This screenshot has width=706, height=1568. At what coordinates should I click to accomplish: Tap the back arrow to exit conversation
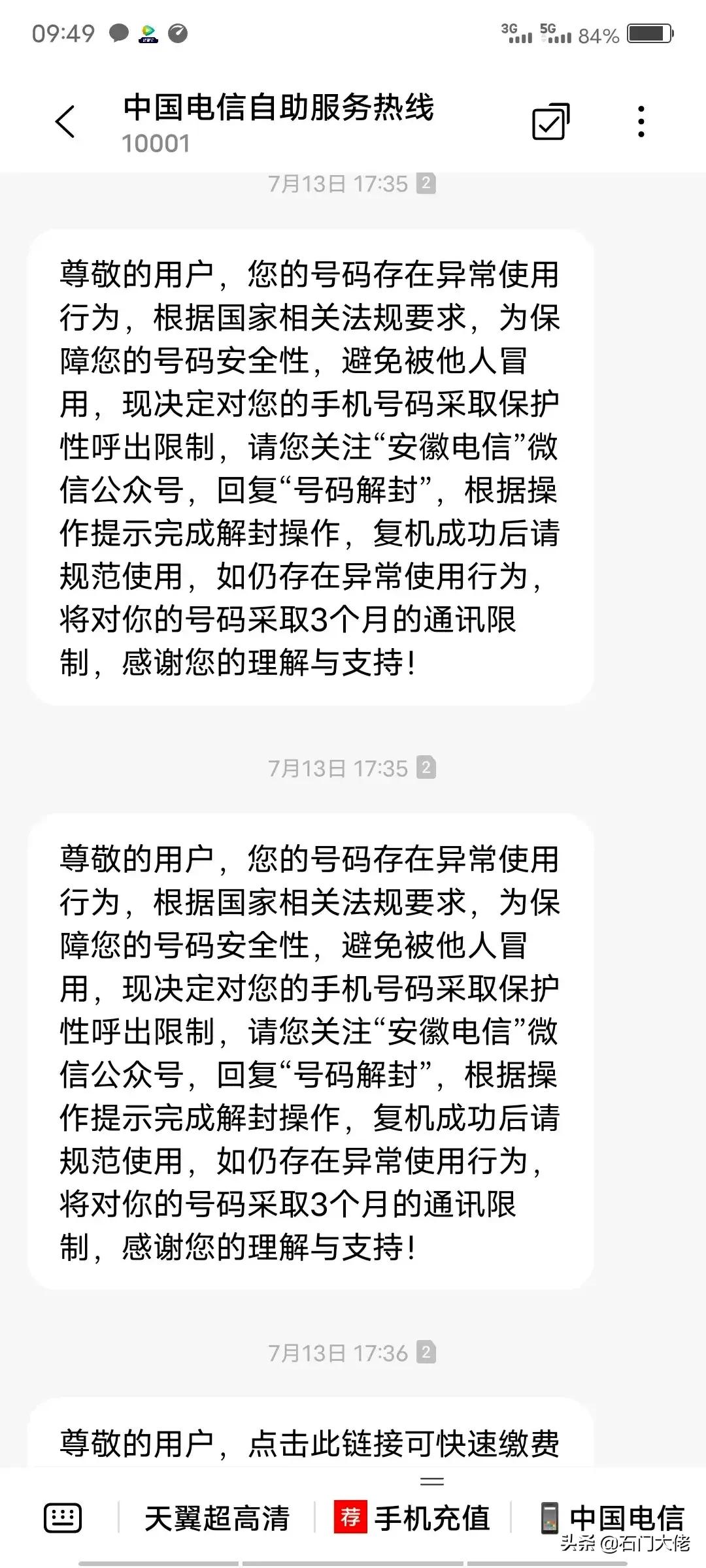coord(65,121)
